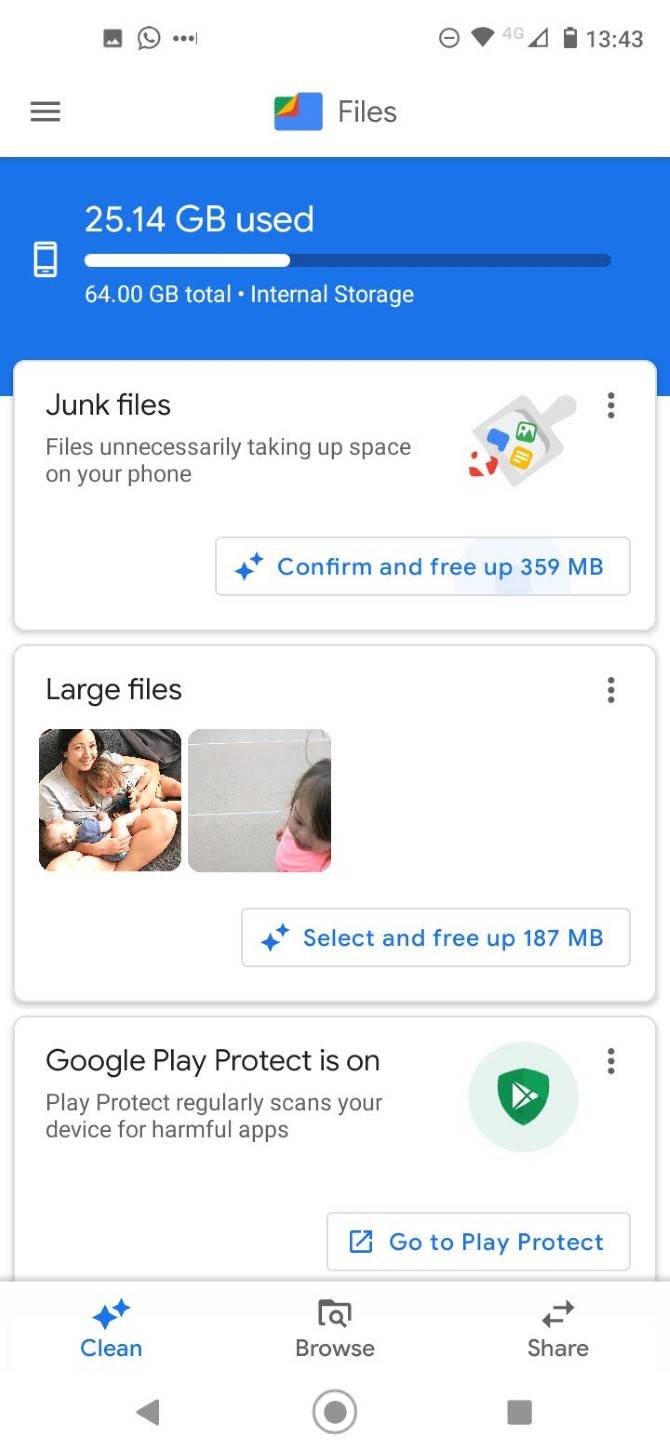670x1451 pixels.
Task: Tap the internal storage usage banner
Action: point(335,258)
